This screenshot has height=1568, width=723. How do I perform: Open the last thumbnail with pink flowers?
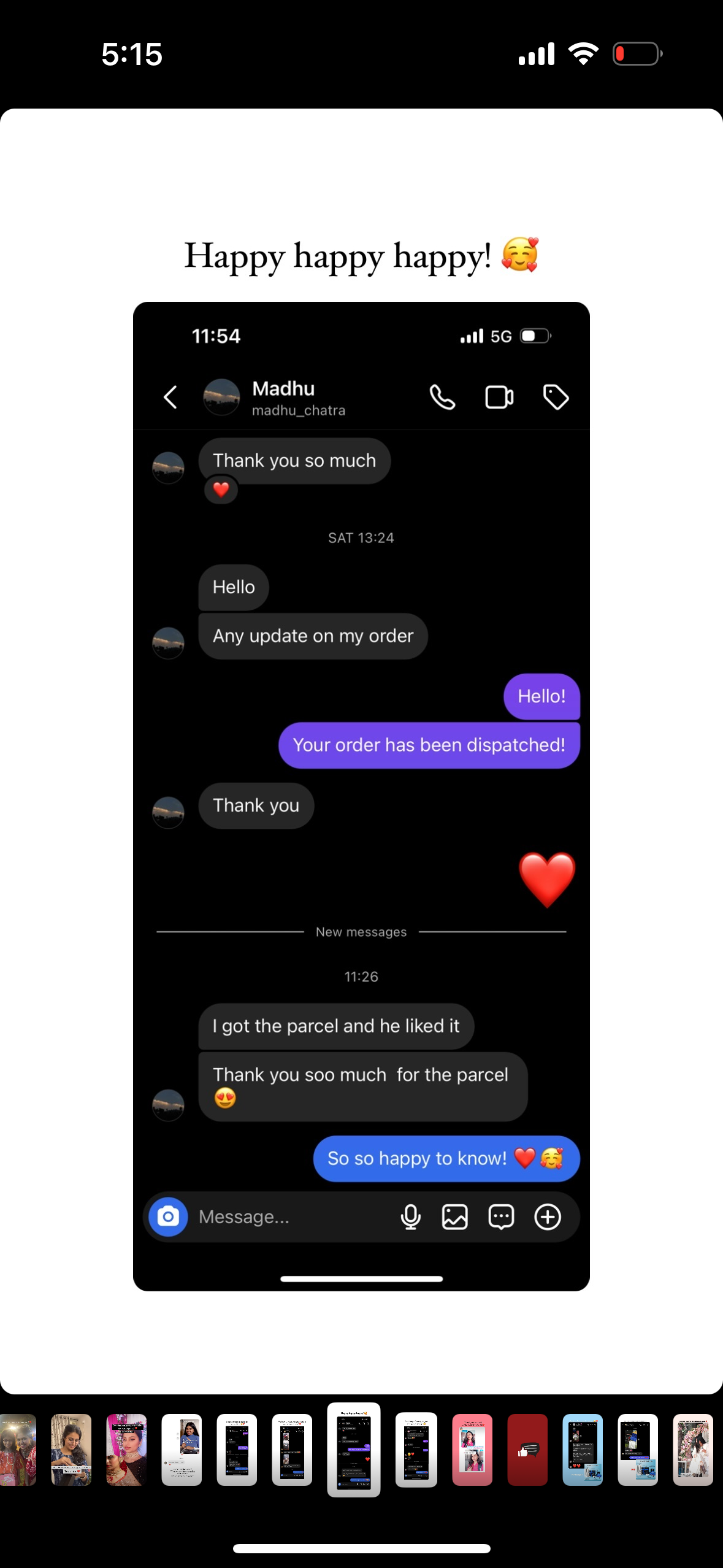coord(693,1450)
